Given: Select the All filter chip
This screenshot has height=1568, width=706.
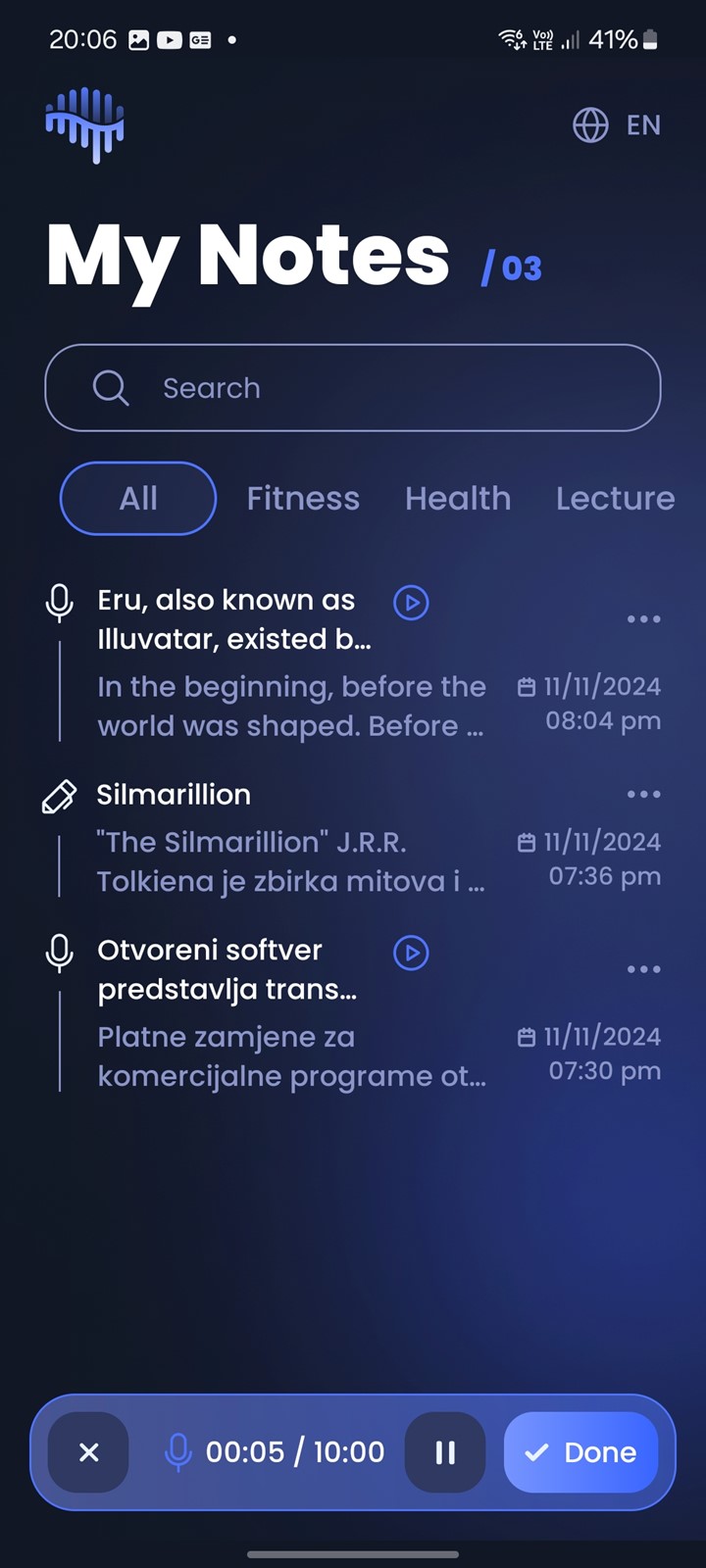Looking at the screenshot, I should click(138, 498).
